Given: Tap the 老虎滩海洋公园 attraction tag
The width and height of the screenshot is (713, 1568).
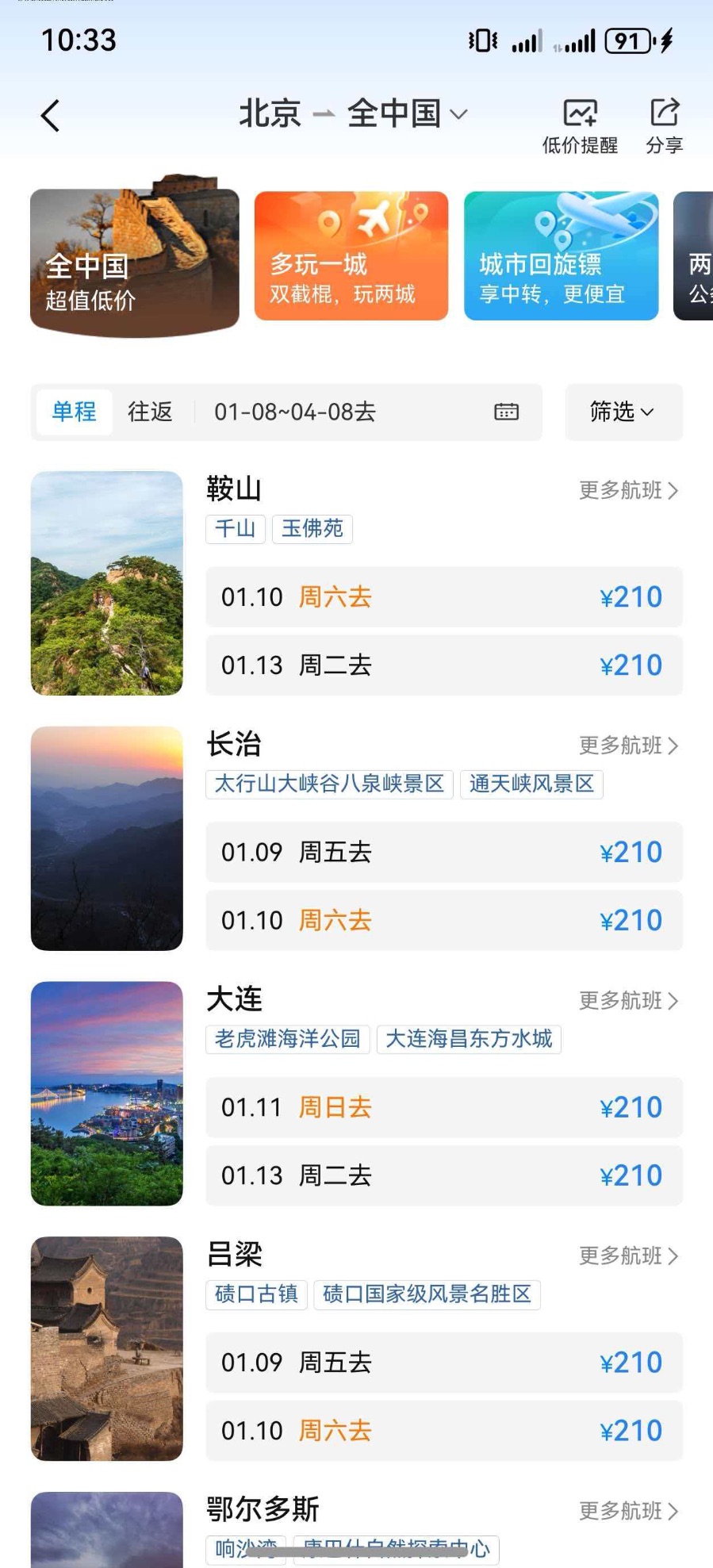Looking at the screenshot, I should 287,1039.
